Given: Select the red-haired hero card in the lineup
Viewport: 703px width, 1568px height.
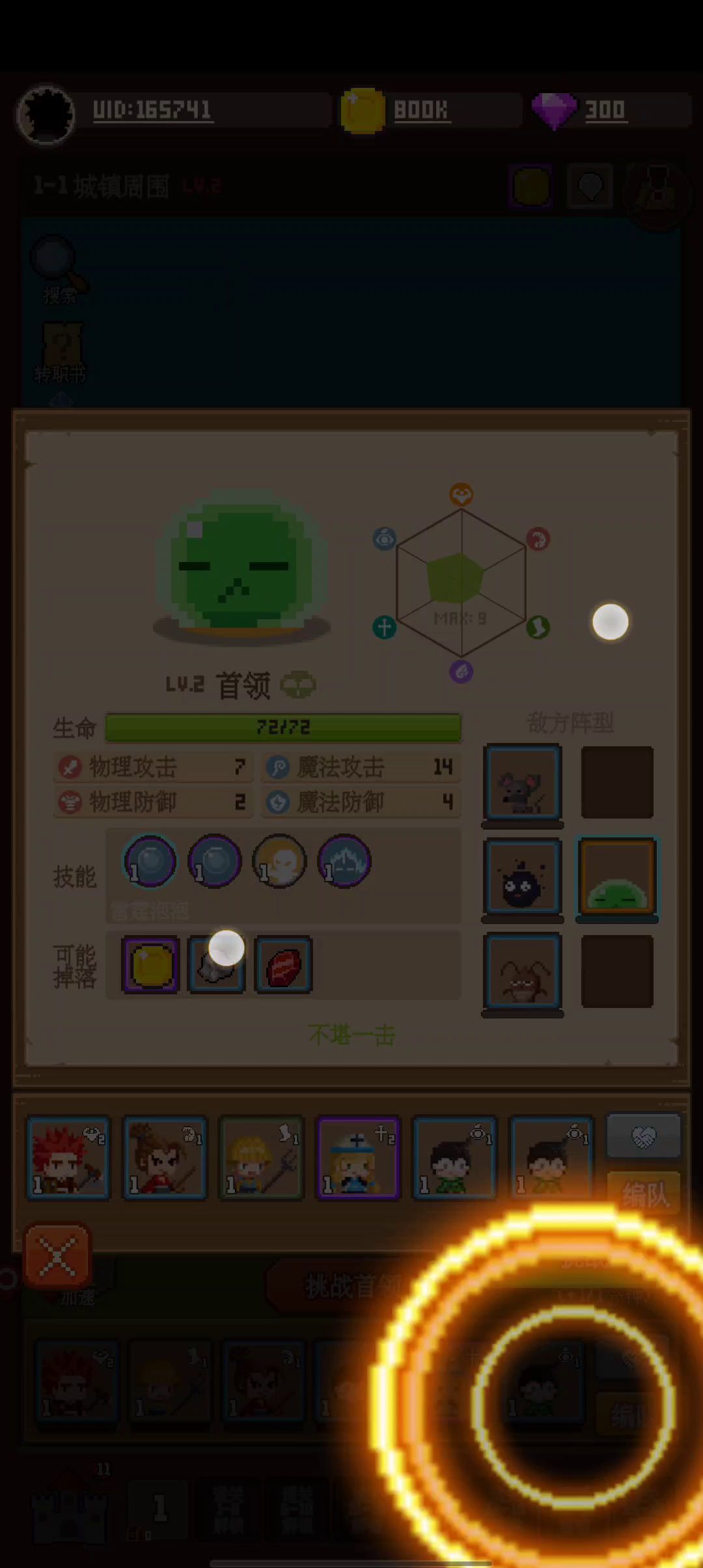Looking at the screenshot, I should (x=68, y=1158).
